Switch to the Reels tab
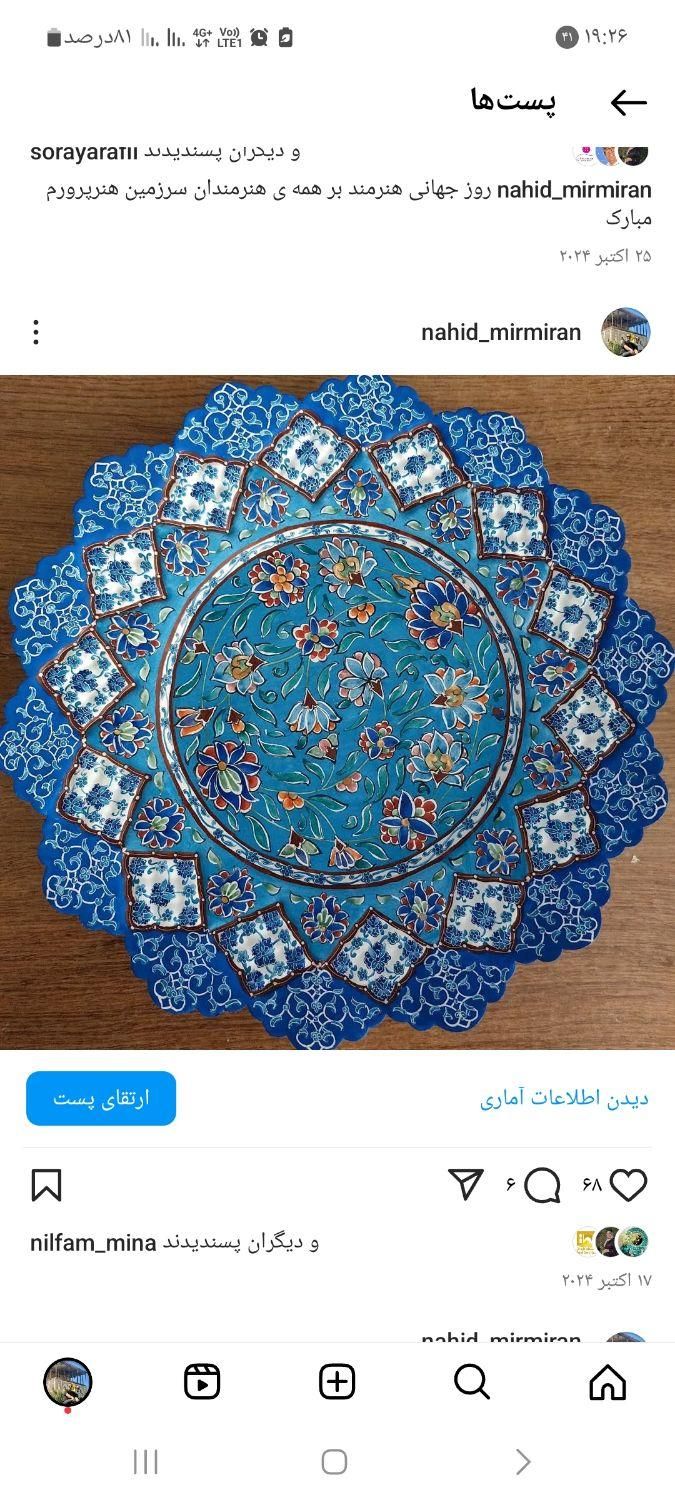 click(202, 1382)
